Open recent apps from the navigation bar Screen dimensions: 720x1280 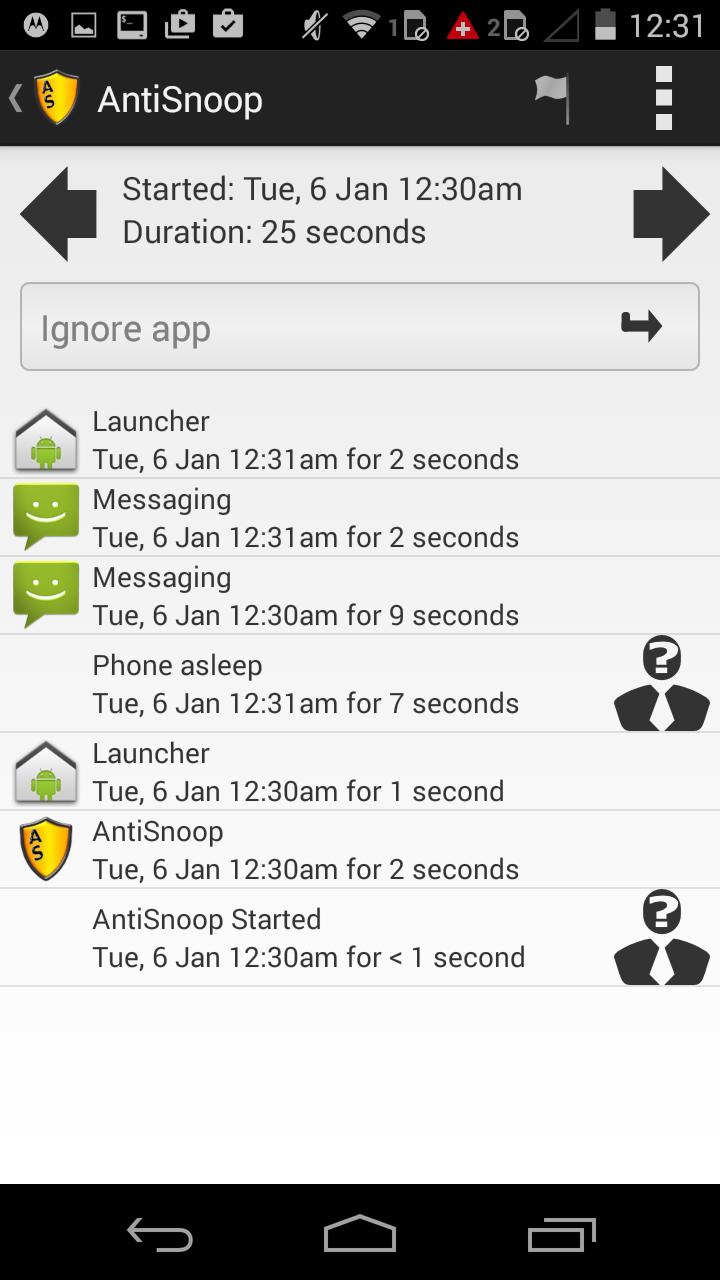561,1234
